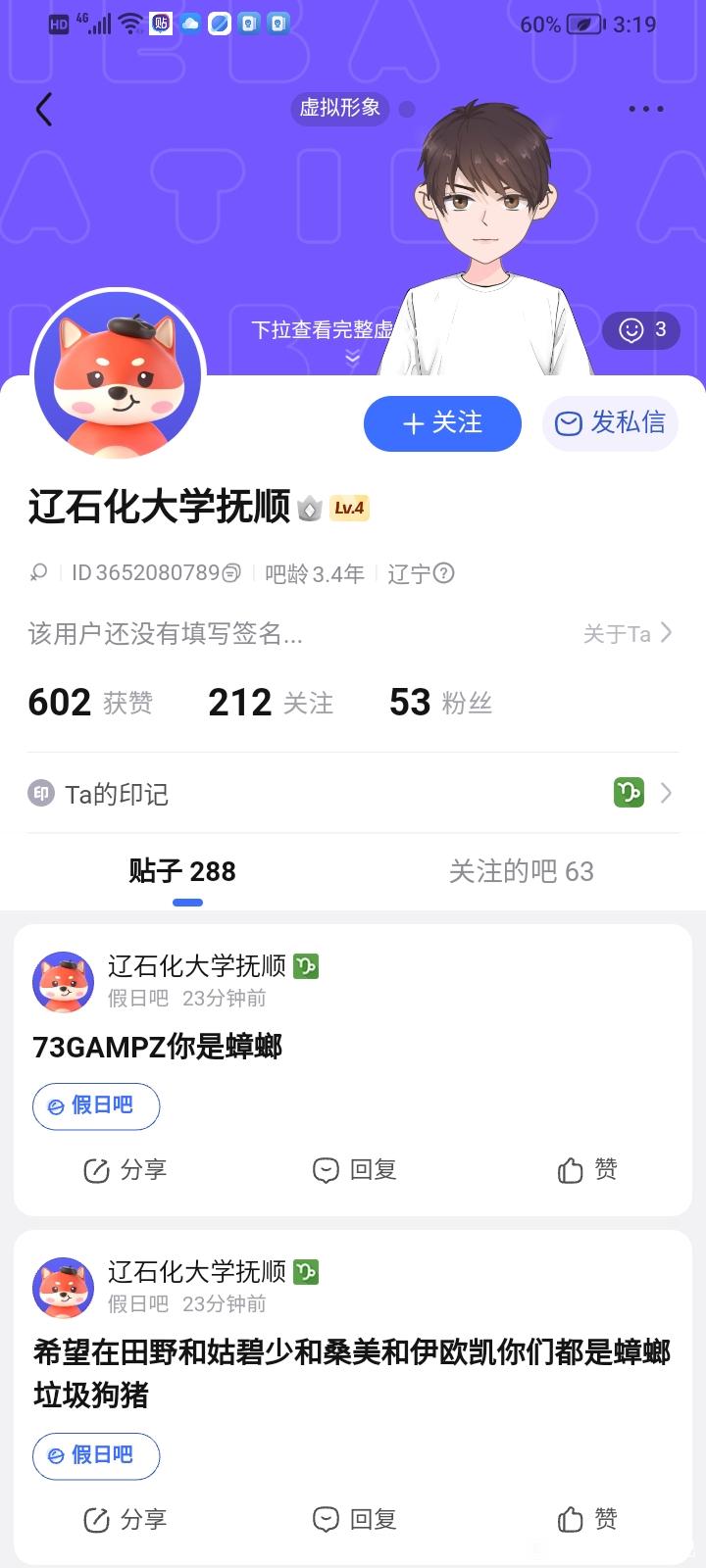The height and width of the screenshot is (1568, 706).
Task: Select the 贴子 288 tab
Action: (x=182, y=871)
